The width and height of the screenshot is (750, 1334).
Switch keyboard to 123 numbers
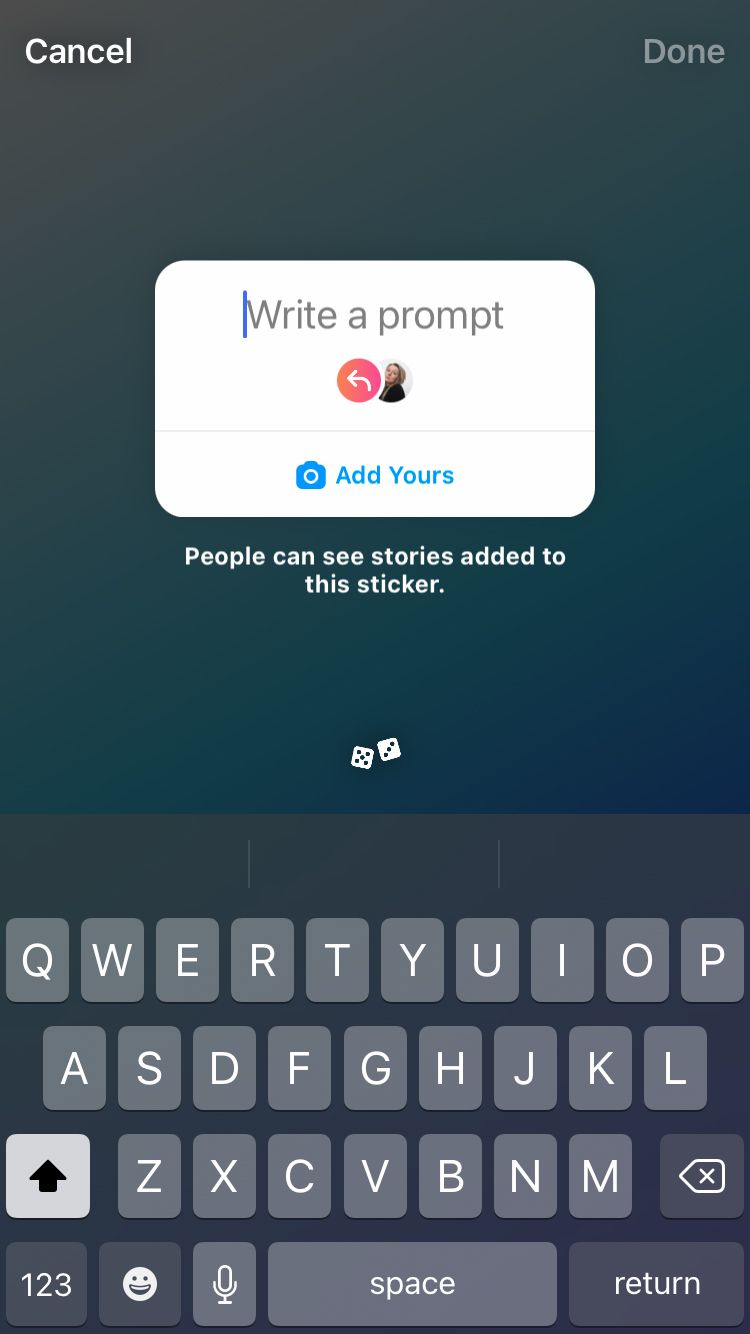46,1284
